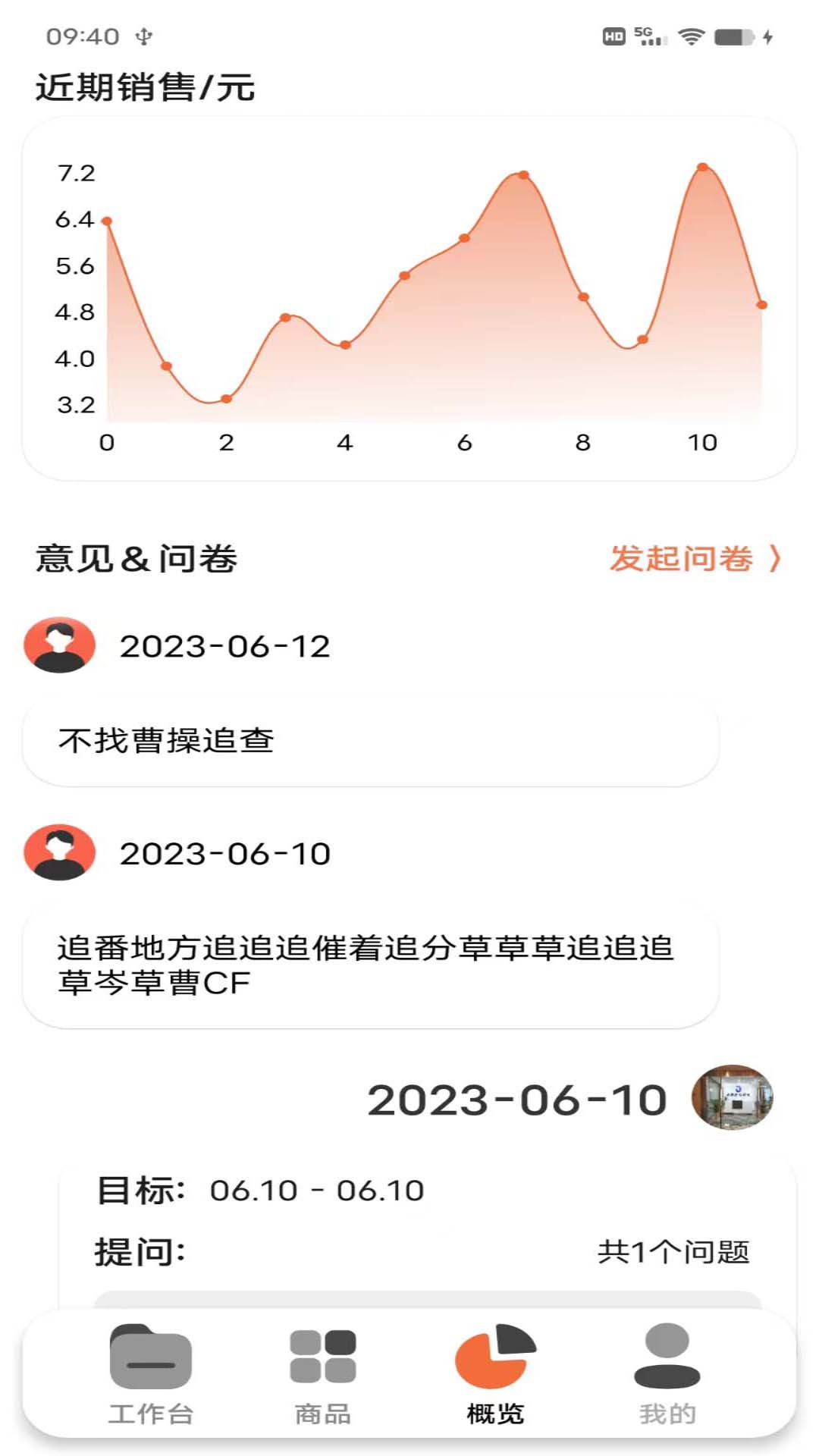Select the highest data point near 7.2 on the chart
Viewport: 819px width, 1456px height.
pyautogui.click(x=701, y=167)
